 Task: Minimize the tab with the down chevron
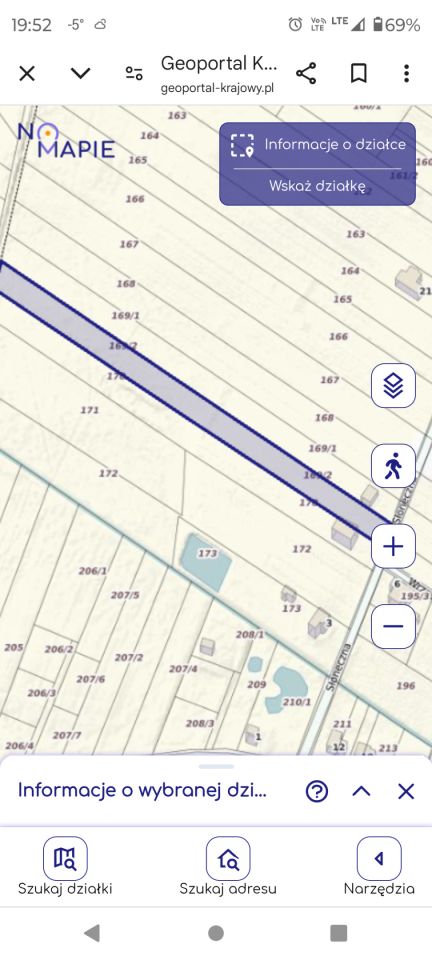(80, 74)
